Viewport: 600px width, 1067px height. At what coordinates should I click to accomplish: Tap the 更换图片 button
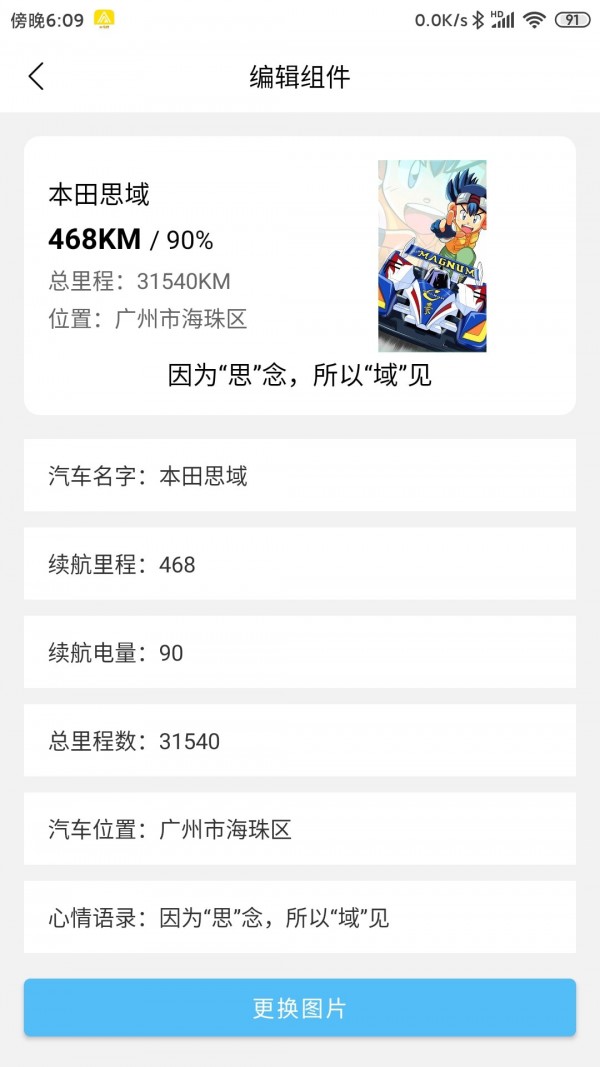tap(300, 1007)
